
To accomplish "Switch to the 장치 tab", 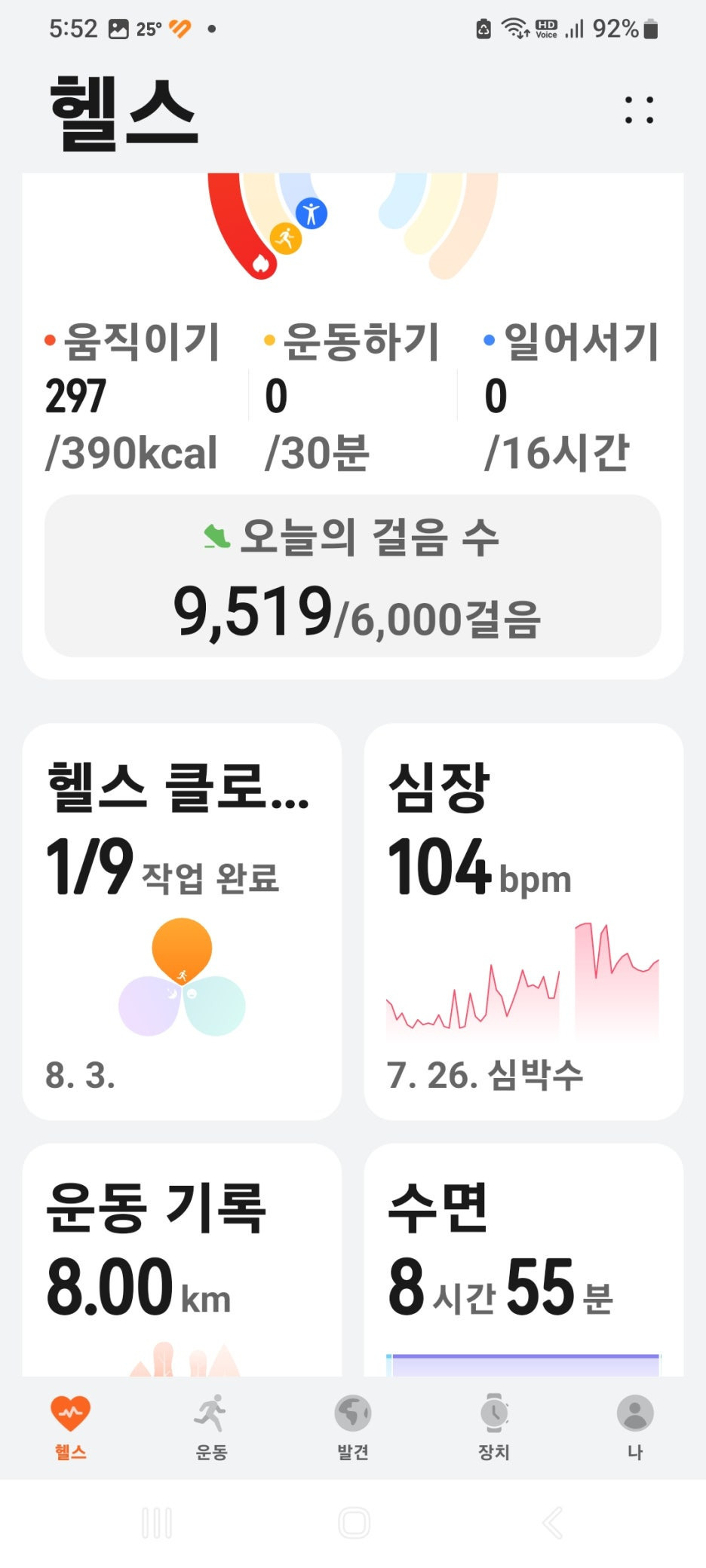I will click(x=494, y=1427).
